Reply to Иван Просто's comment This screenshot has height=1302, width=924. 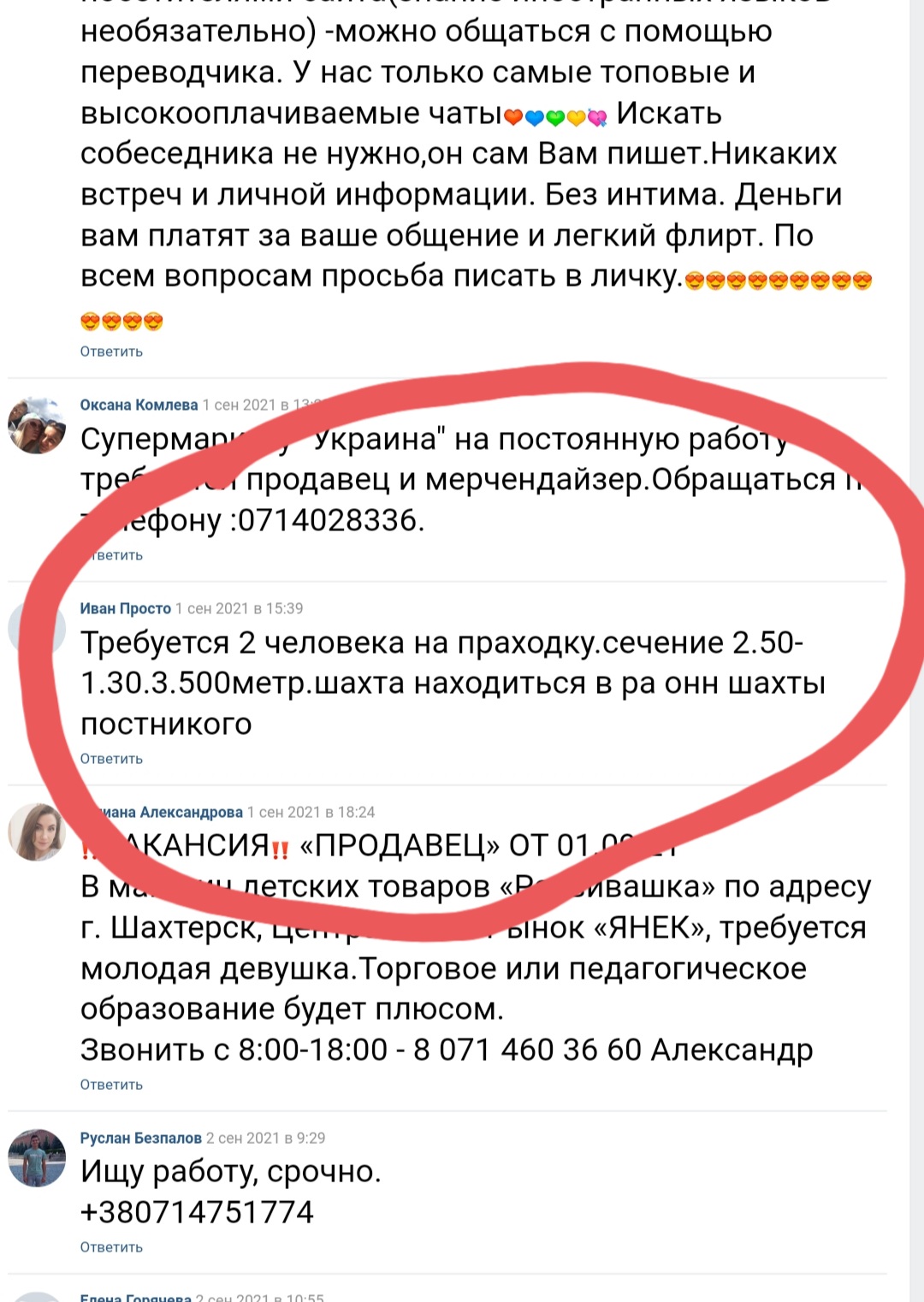click(111, 759)
